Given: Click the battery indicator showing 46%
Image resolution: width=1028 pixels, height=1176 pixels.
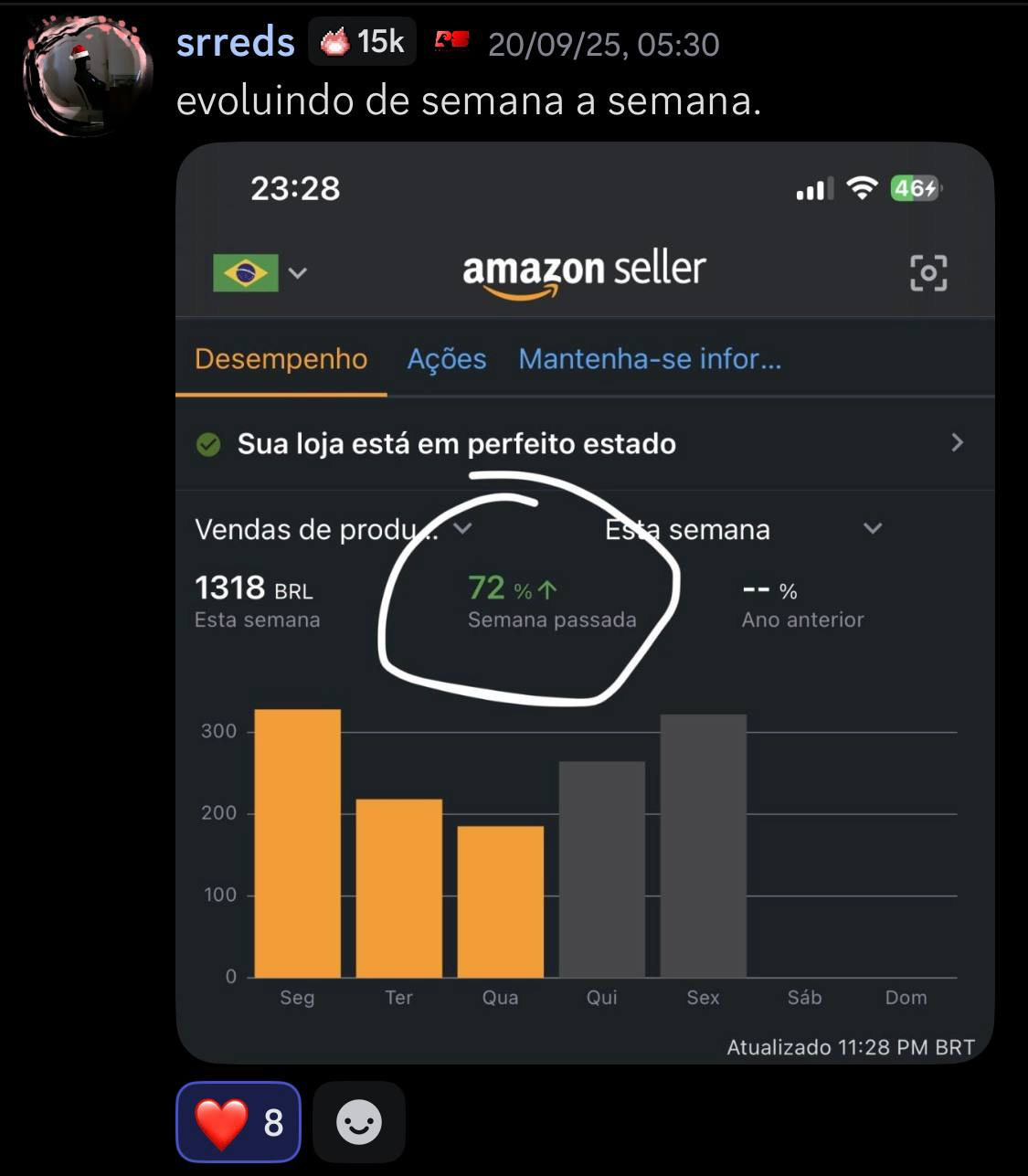Looking at the screenshot, I should pos(915,187).
